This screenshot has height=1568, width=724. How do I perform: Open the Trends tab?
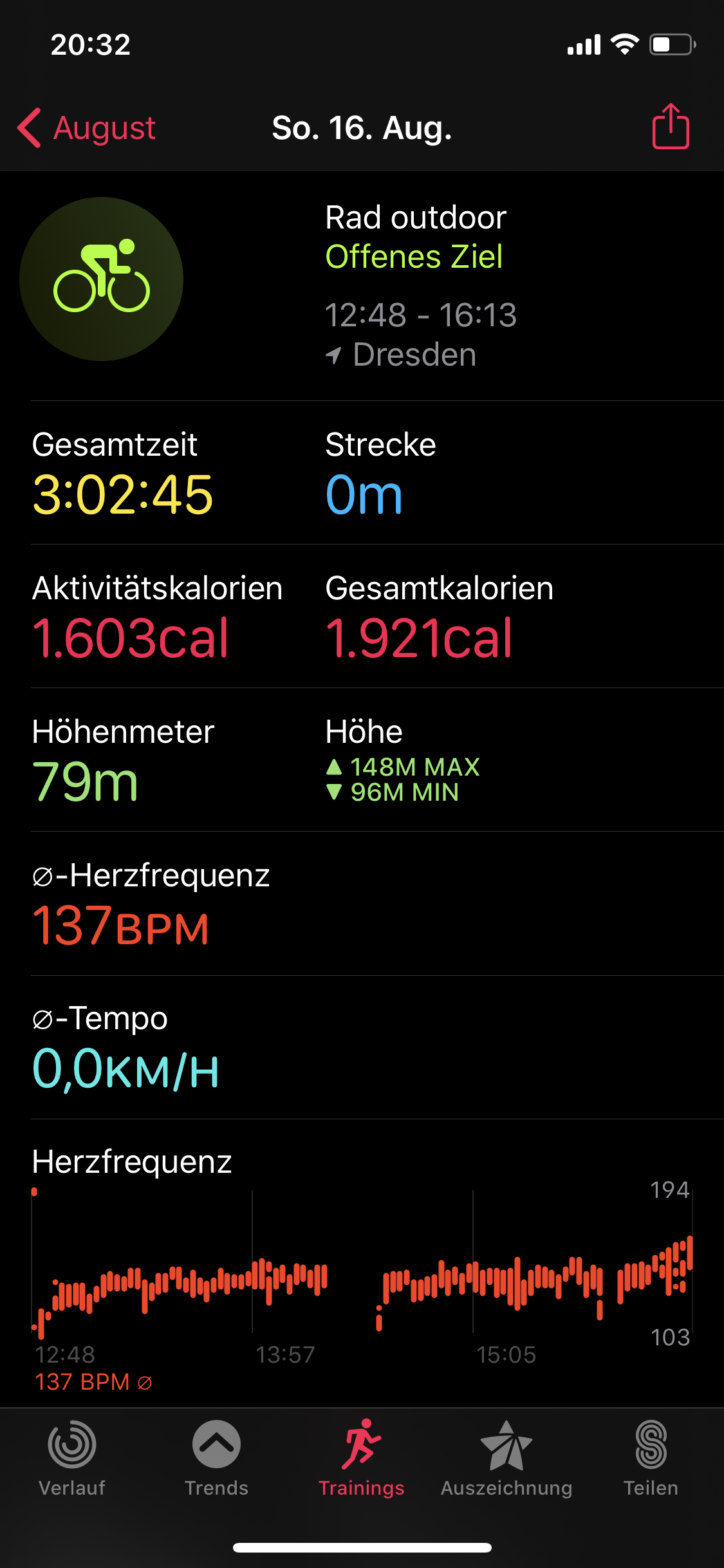pos(217,1458)
